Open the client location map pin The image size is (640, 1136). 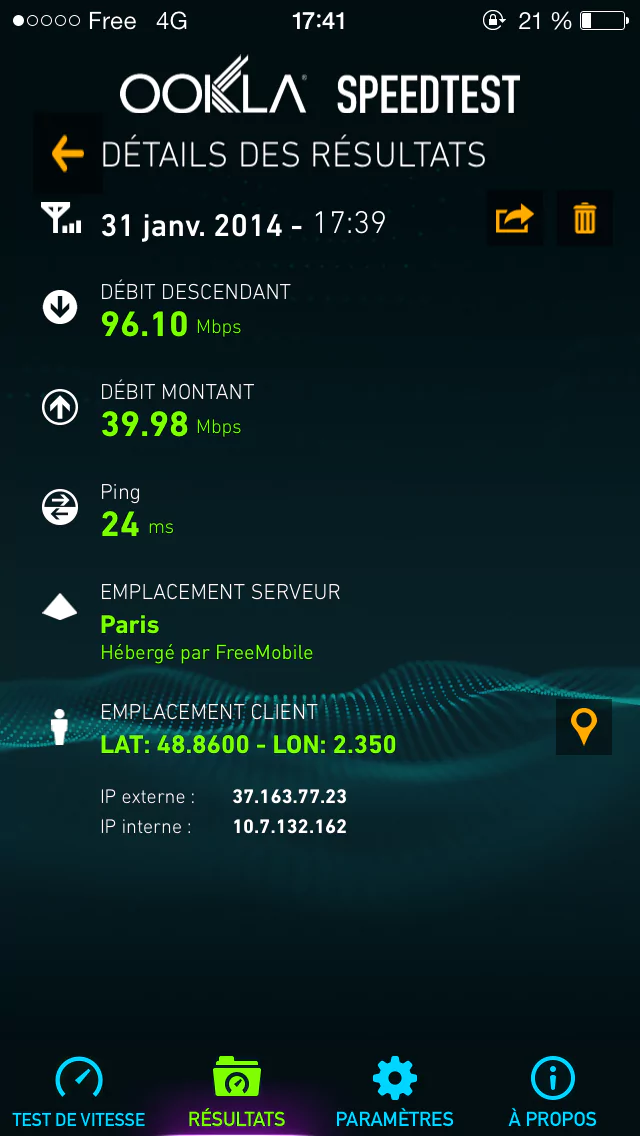point(583,727)
